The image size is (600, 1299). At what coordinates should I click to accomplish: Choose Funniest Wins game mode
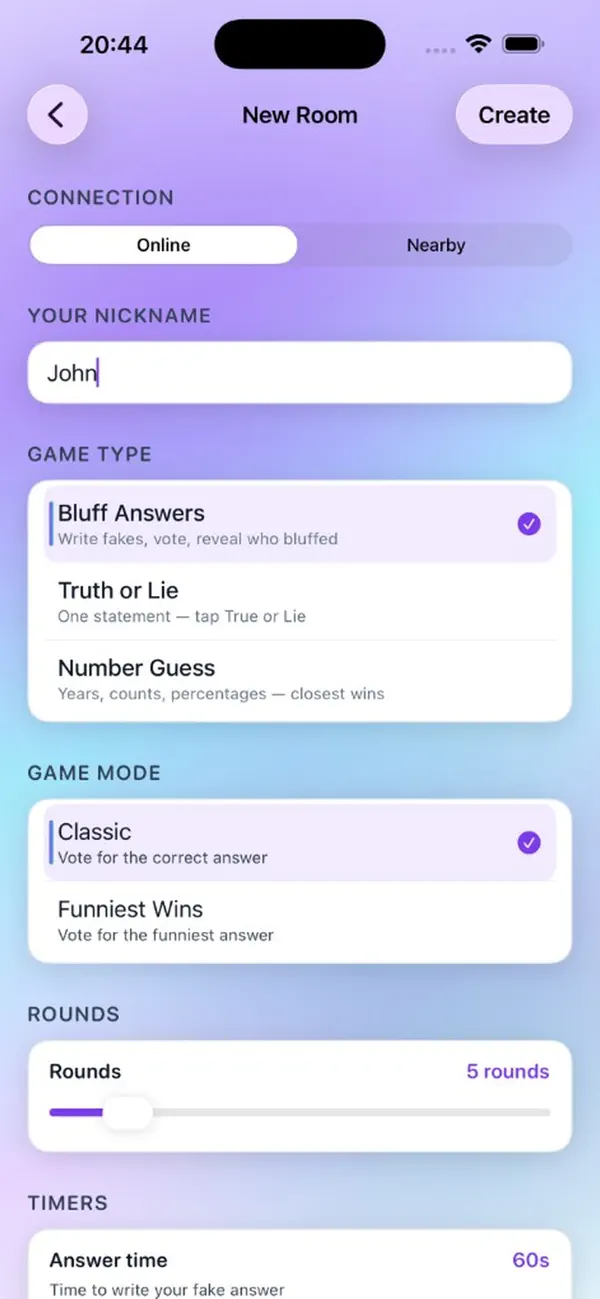click(x=300, y=920)
